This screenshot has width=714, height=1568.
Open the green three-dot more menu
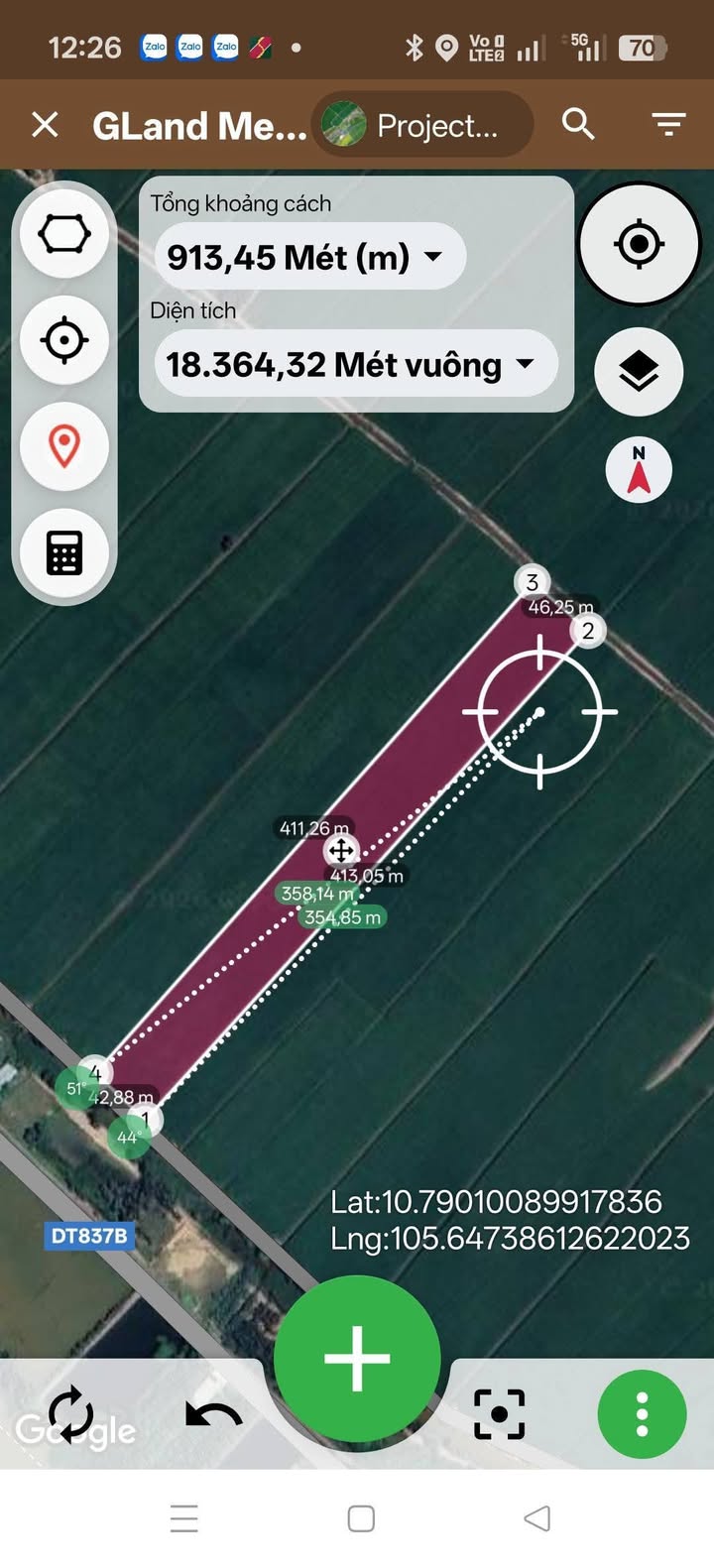click(642, 1414)
